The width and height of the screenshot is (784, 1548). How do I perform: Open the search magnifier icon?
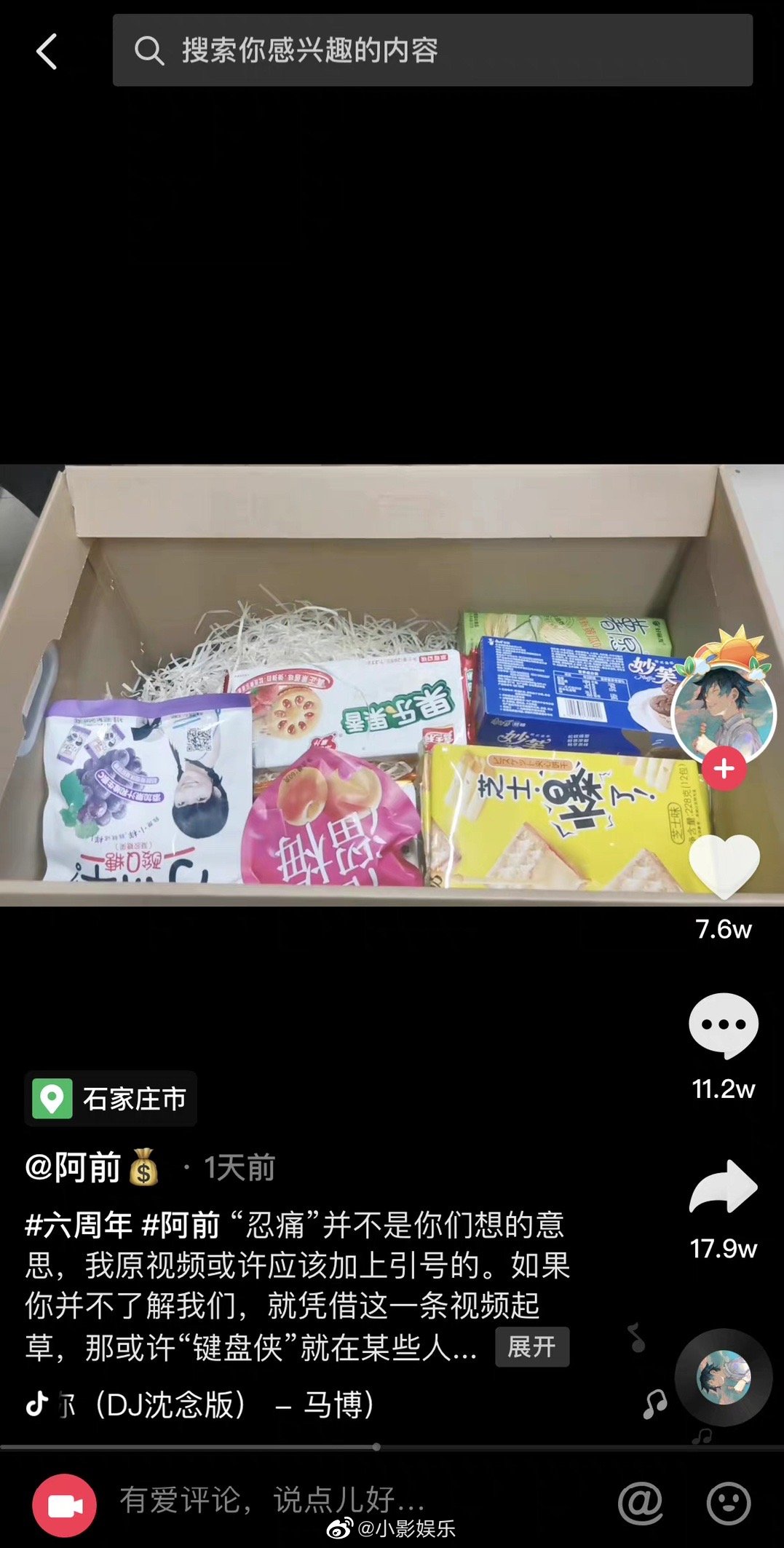pos(149,52)
